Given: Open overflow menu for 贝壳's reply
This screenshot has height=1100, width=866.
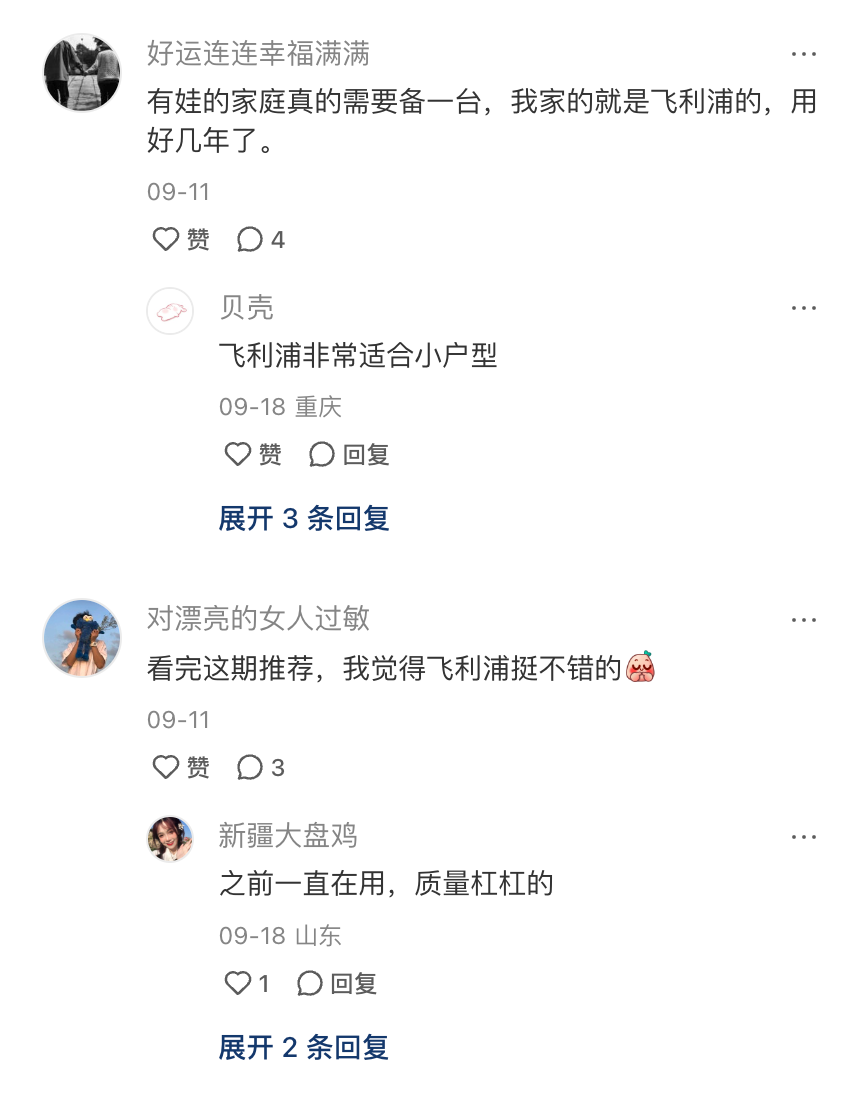Looking at the screenshot, I should tap(803, 308).
